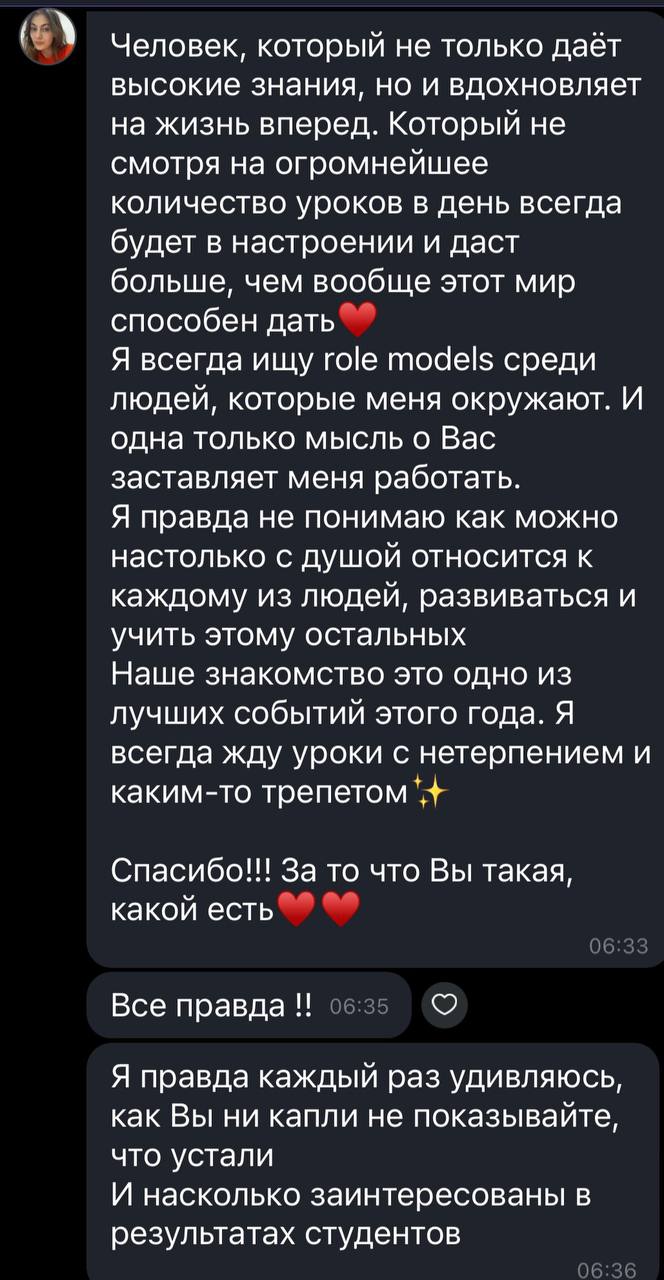Open the sender's profile avatar
This screenshot has width=664, height=1280.
(x=48, y=37)
